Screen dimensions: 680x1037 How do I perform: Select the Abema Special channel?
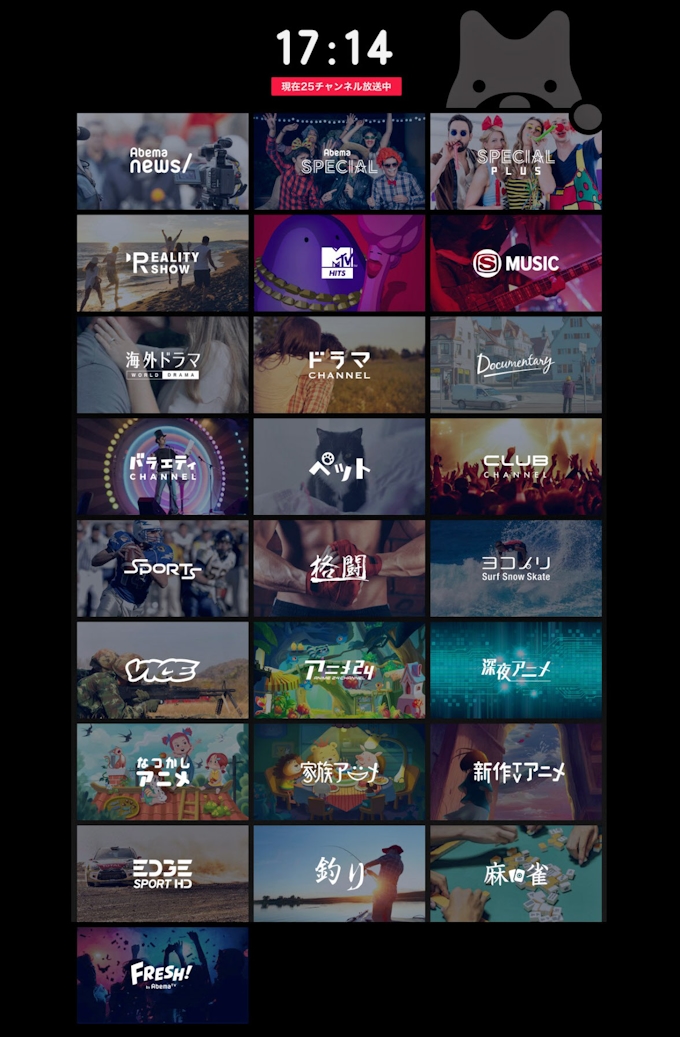[339, 161]
